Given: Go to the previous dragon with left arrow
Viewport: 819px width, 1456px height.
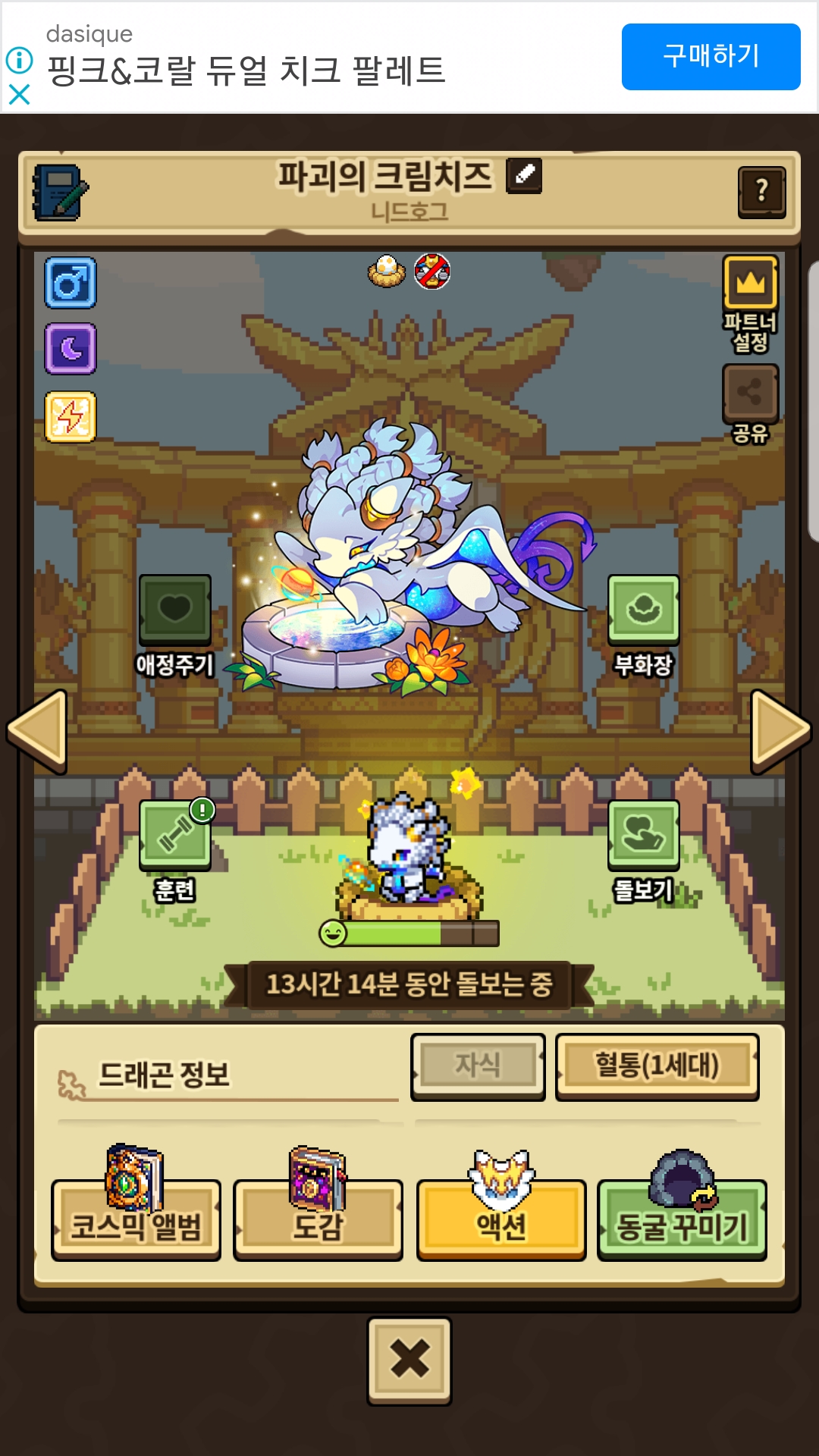Looking at the screenshot, I should pyautogui.click(x=38, y=731).
